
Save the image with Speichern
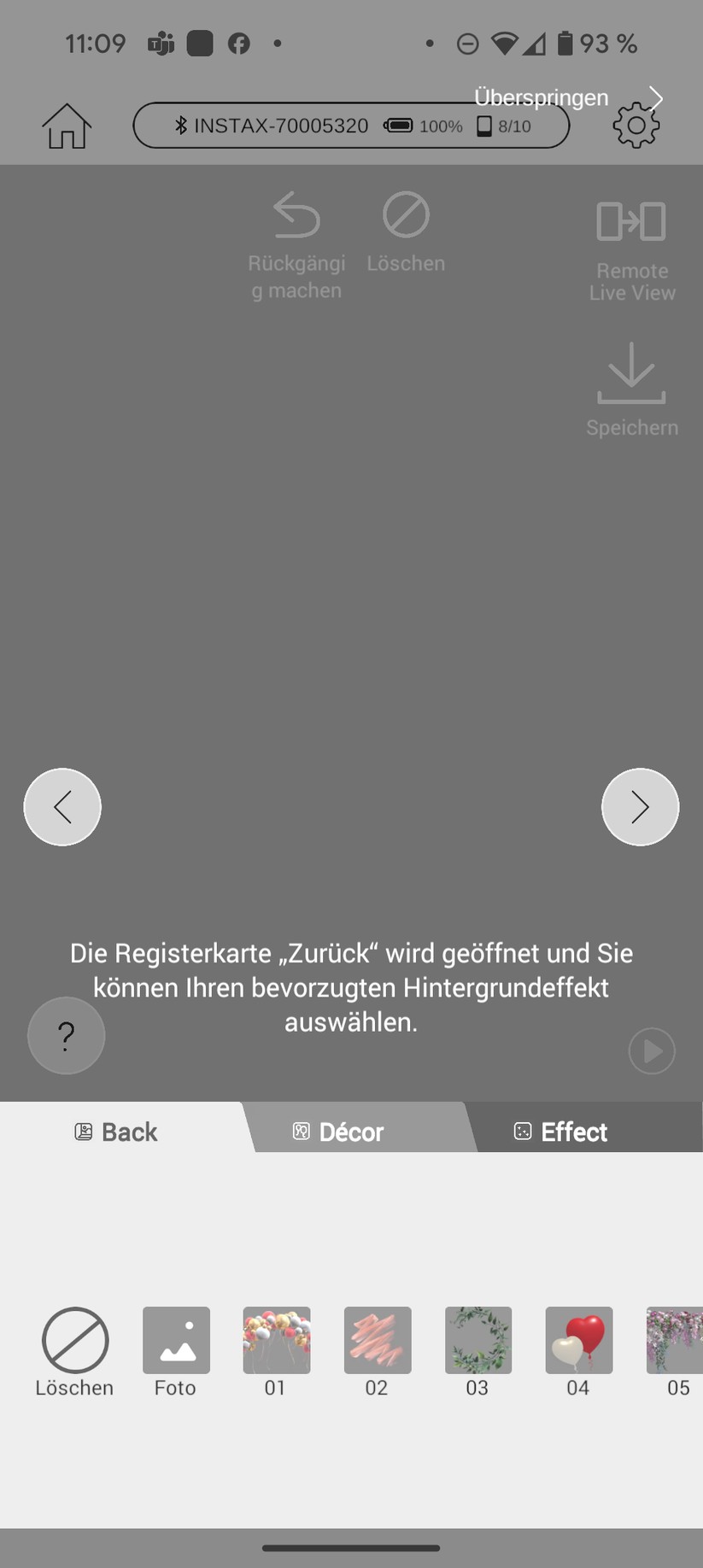coord(631,389)
